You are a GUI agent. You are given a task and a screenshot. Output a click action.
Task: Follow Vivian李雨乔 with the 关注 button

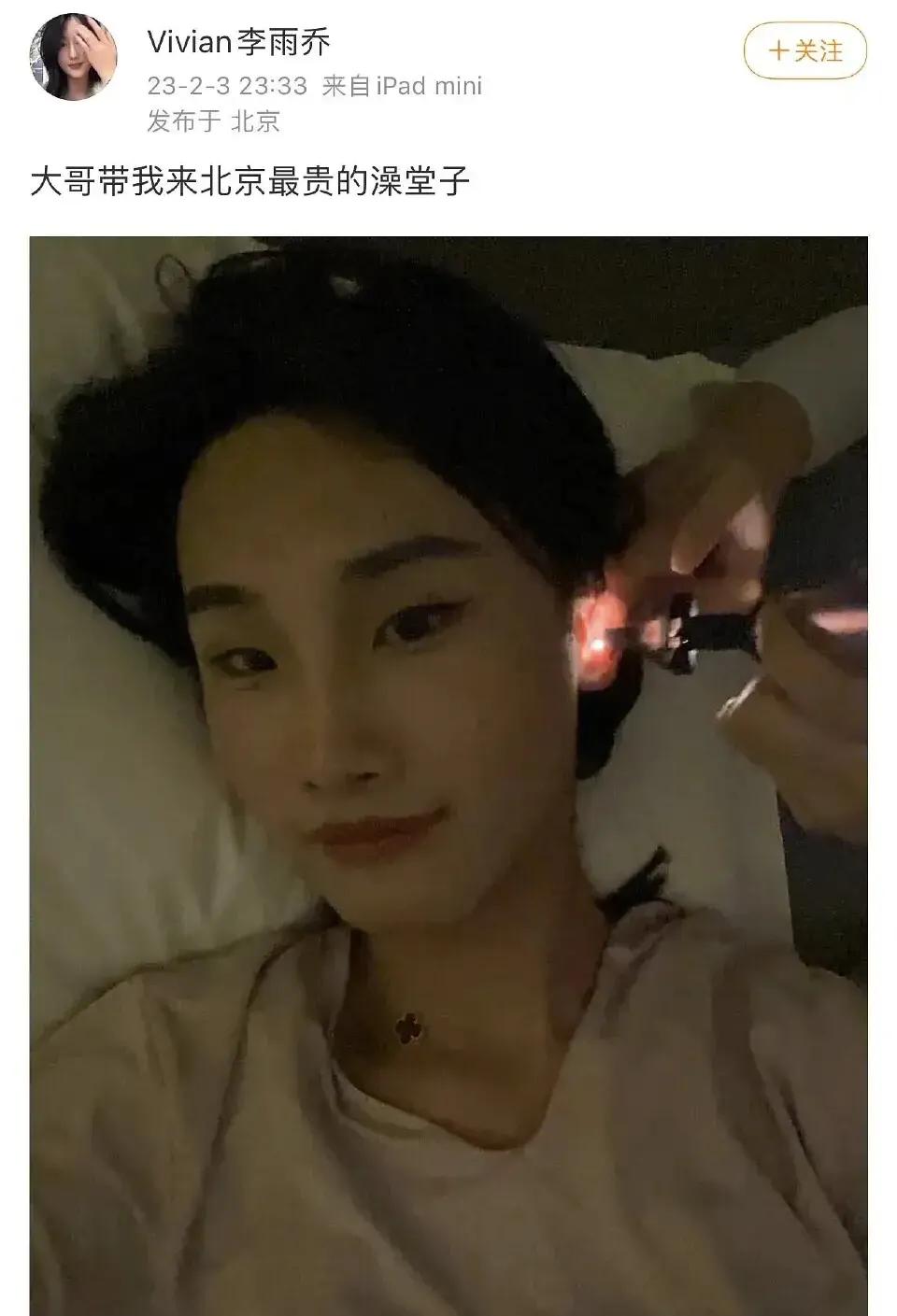804,50
